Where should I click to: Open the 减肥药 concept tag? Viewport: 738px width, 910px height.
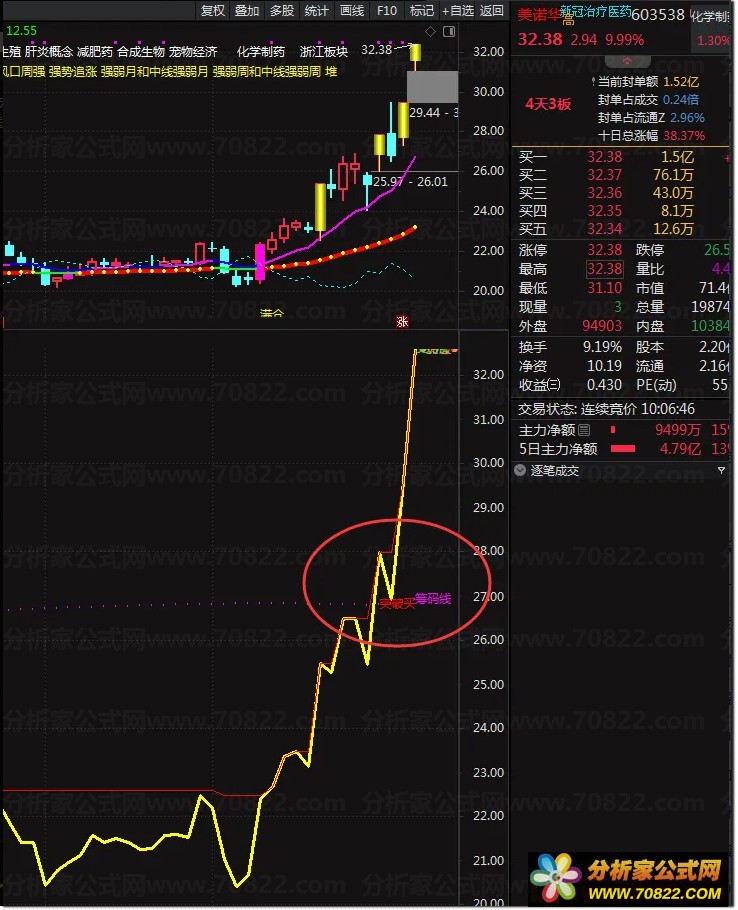pyautogui.click(x=94, y=51)
